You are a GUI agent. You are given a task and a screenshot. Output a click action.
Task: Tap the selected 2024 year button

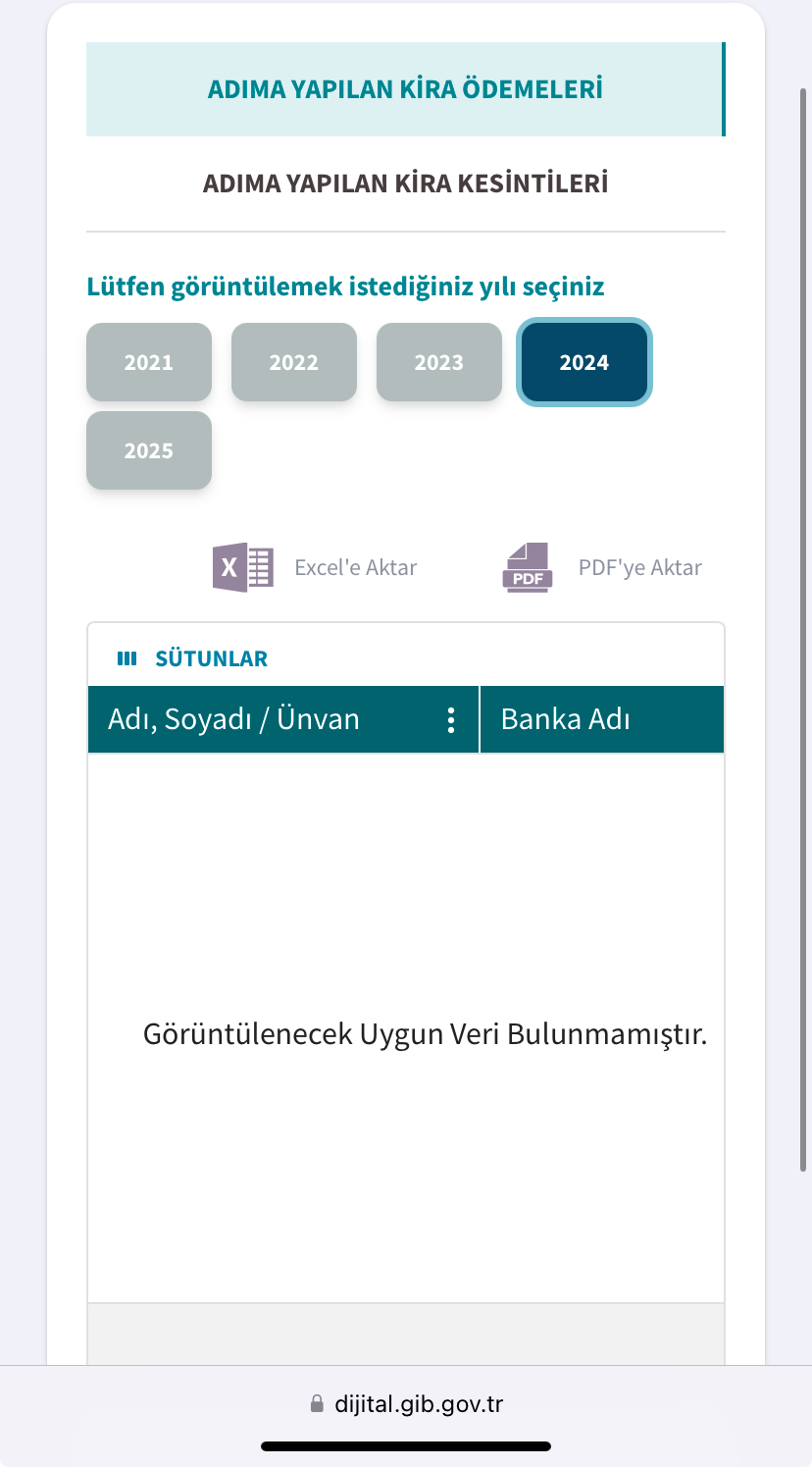(584, 362)
